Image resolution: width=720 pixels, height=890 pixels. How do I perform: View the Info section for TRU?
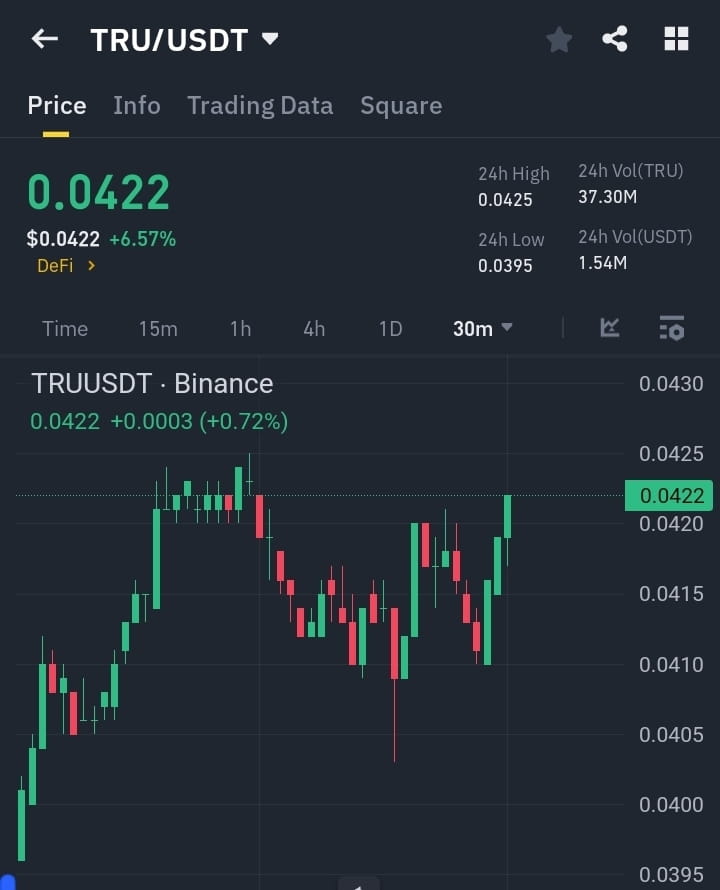click(x=136, y=105)
